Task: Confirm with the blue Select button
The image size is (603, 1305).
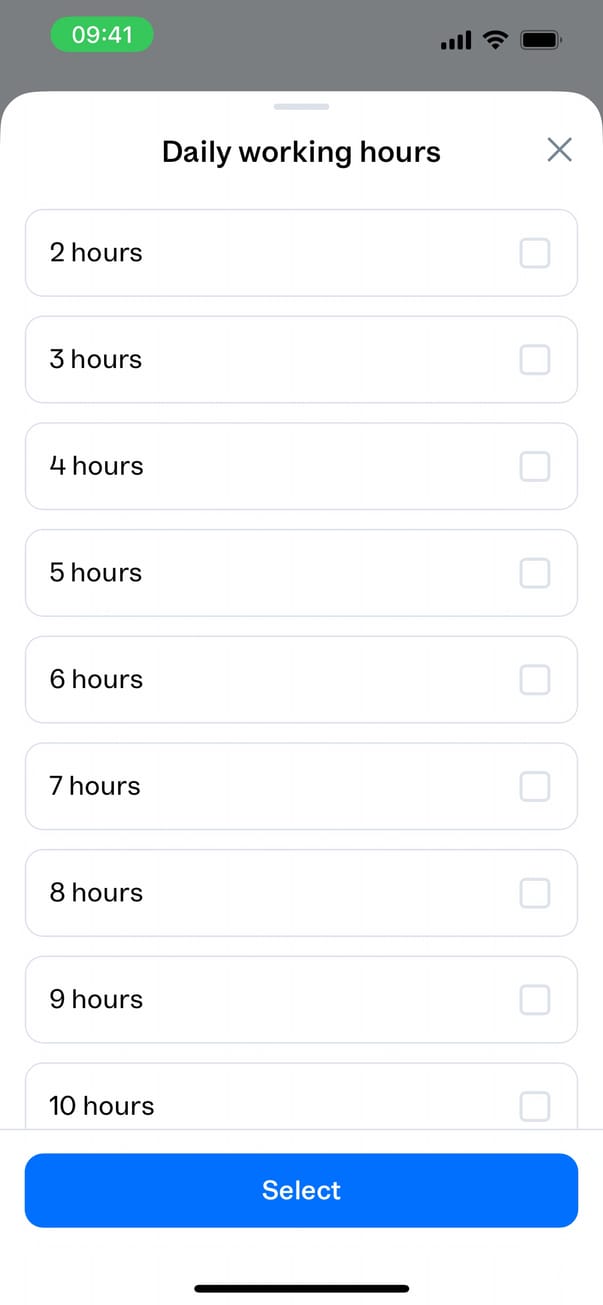Action: tap(301, 1190)
